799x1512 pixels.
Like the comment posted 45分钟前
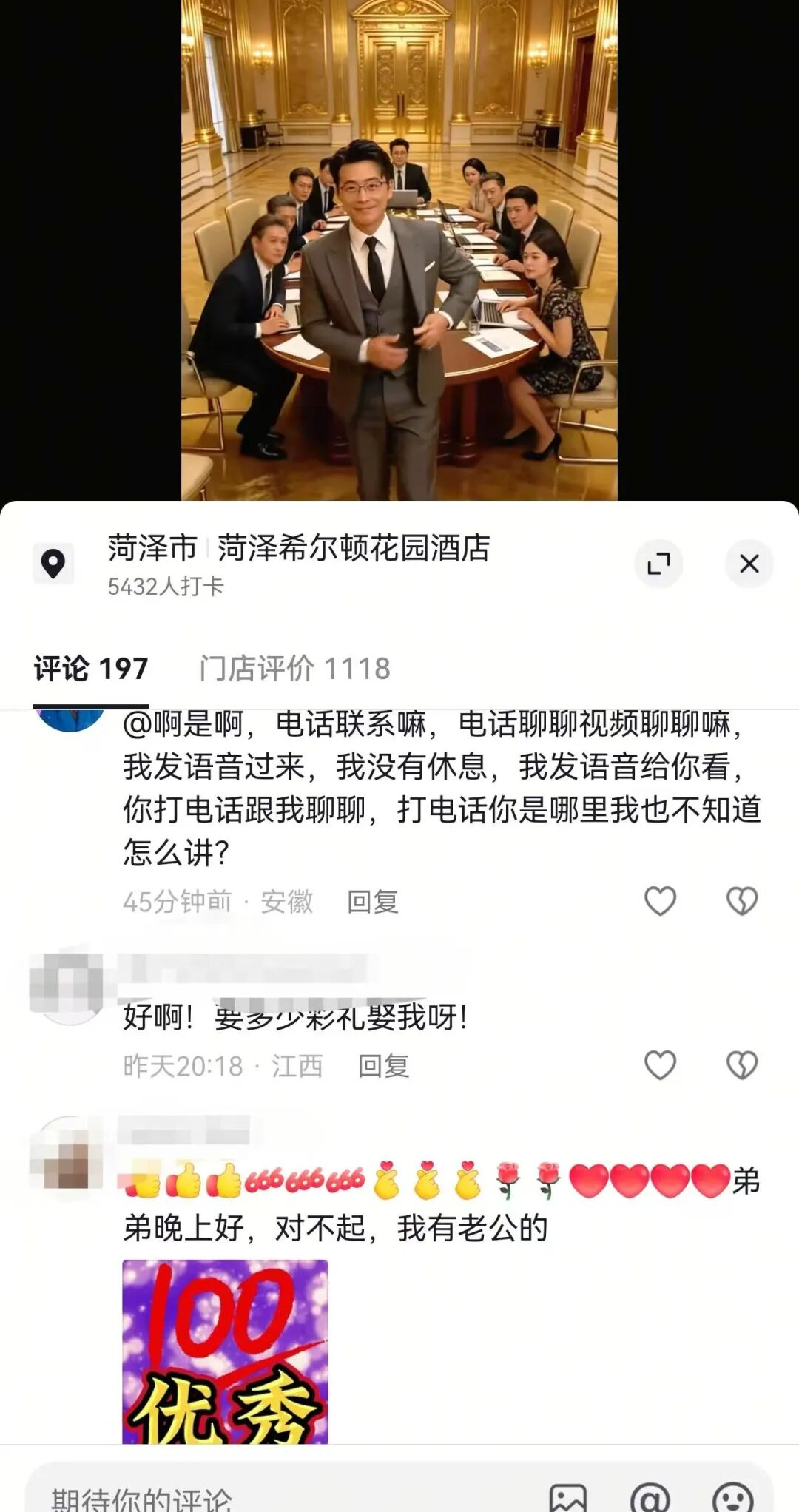[660, 901]
